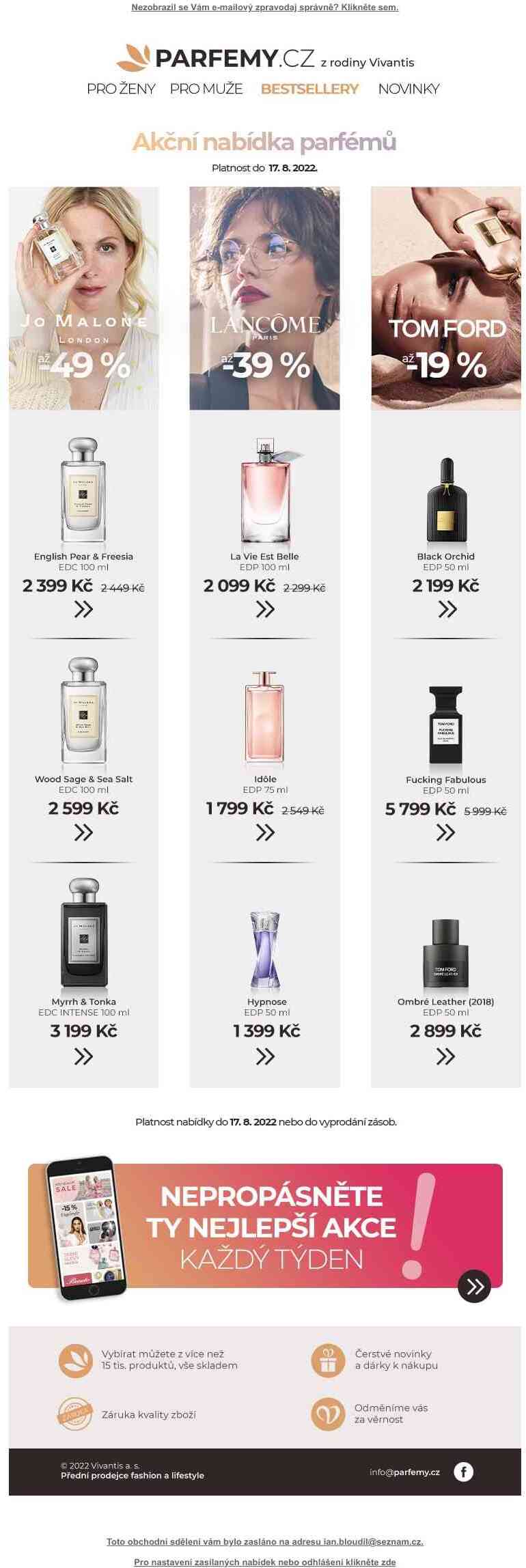
Task: Tap the arrow under Black Orchid
Action: (x=447, y=609)
